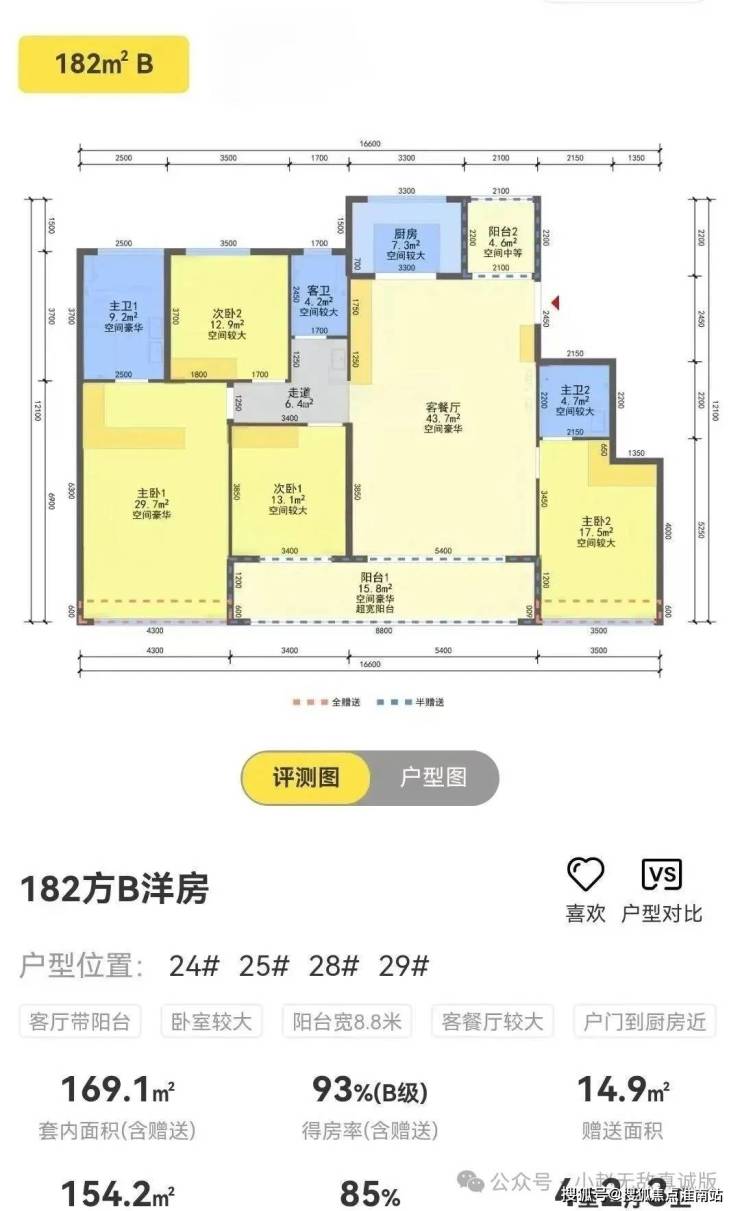Open 户型对比 VS comparison
This screenshot has width=740, height=1211.
click(662, 876)
